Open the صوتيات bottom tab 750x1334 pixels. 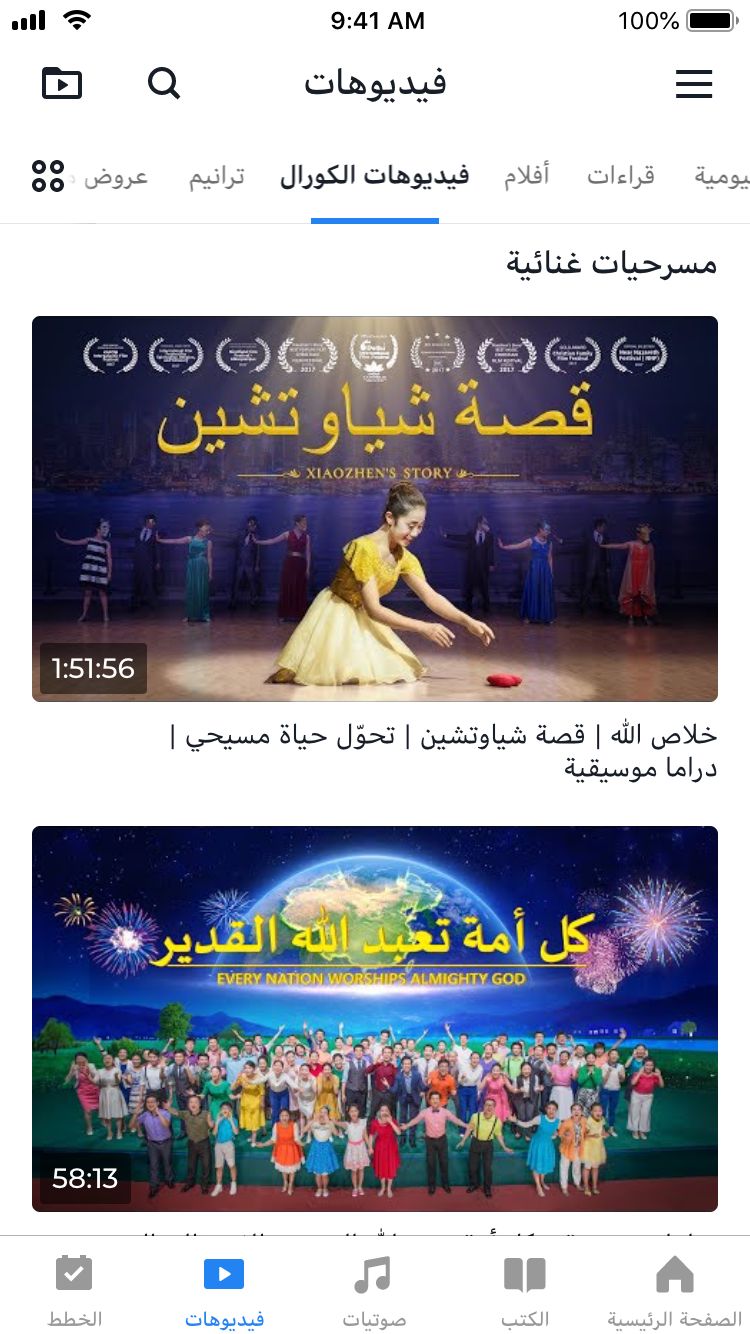[x=374, y=1290]
